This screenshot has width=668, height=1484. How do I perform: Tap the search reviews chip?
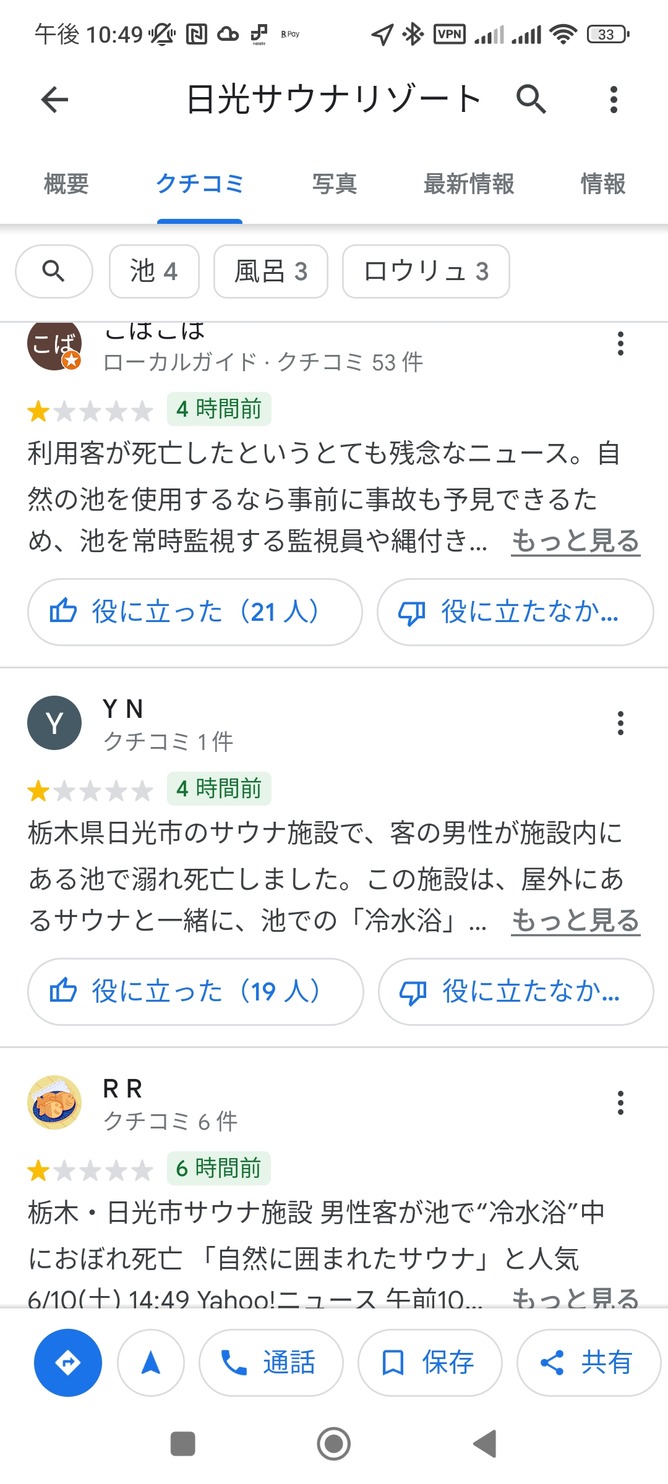(x=54, y=271)
